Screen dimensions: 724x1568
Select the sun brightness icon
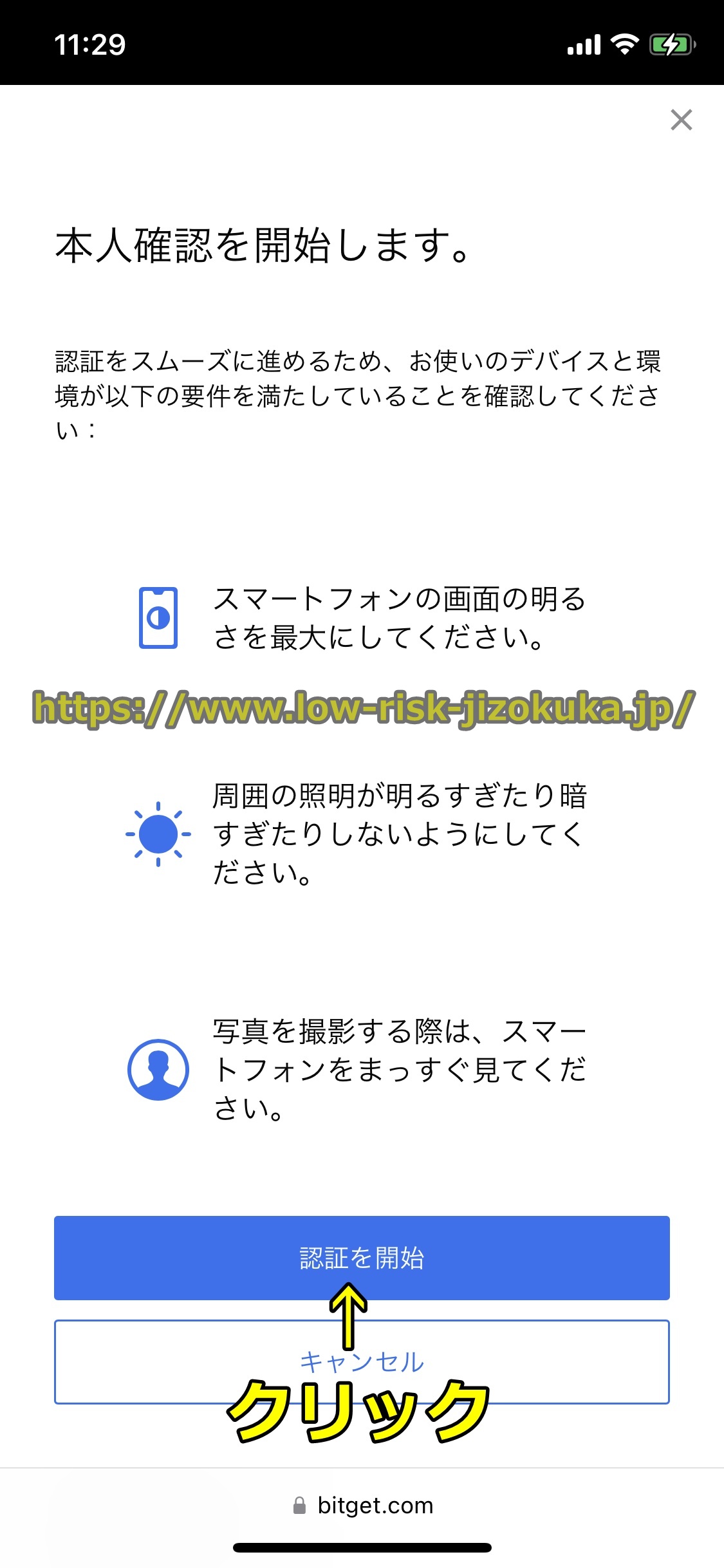[x=158, y=834]
